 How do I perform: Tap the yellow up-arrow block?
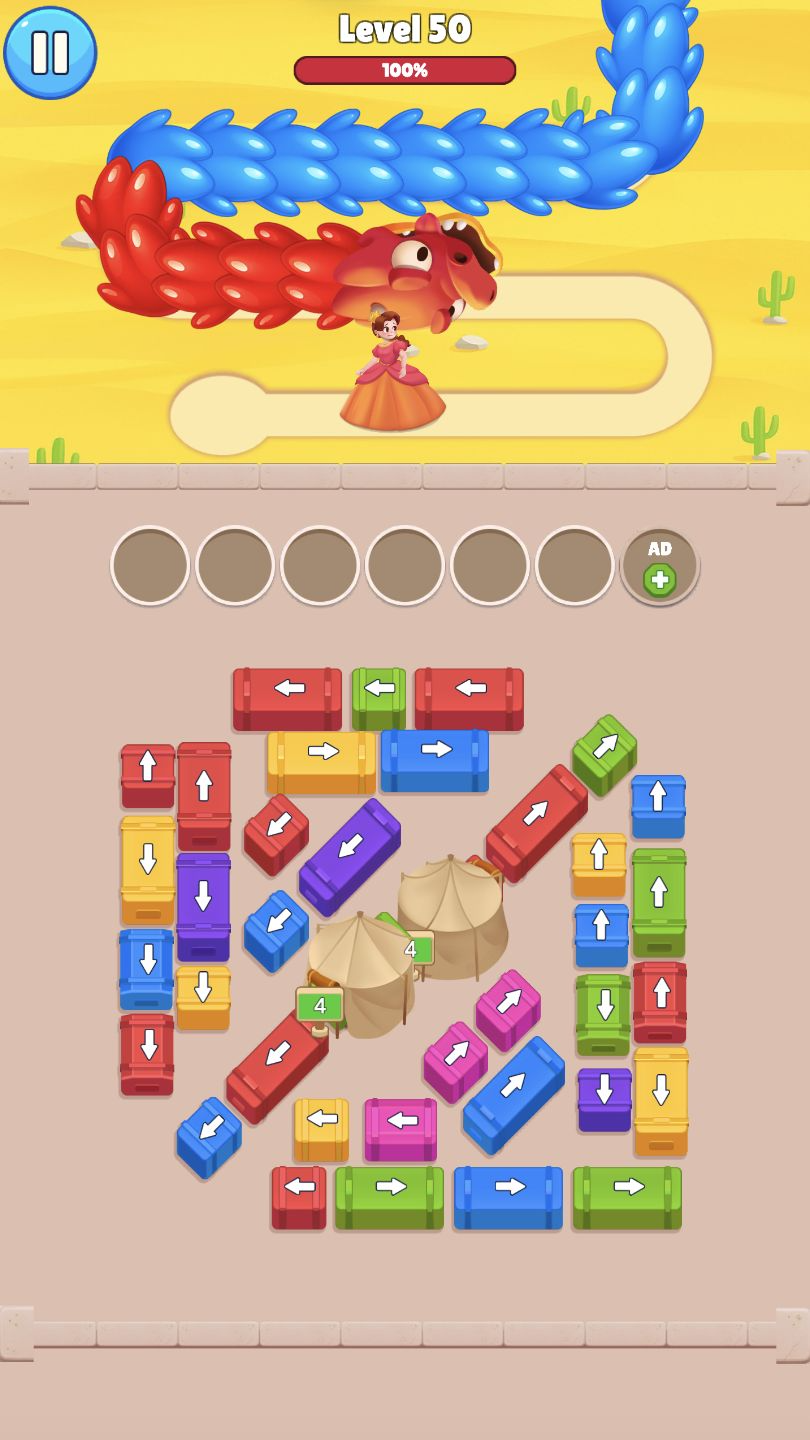[599, 863]
